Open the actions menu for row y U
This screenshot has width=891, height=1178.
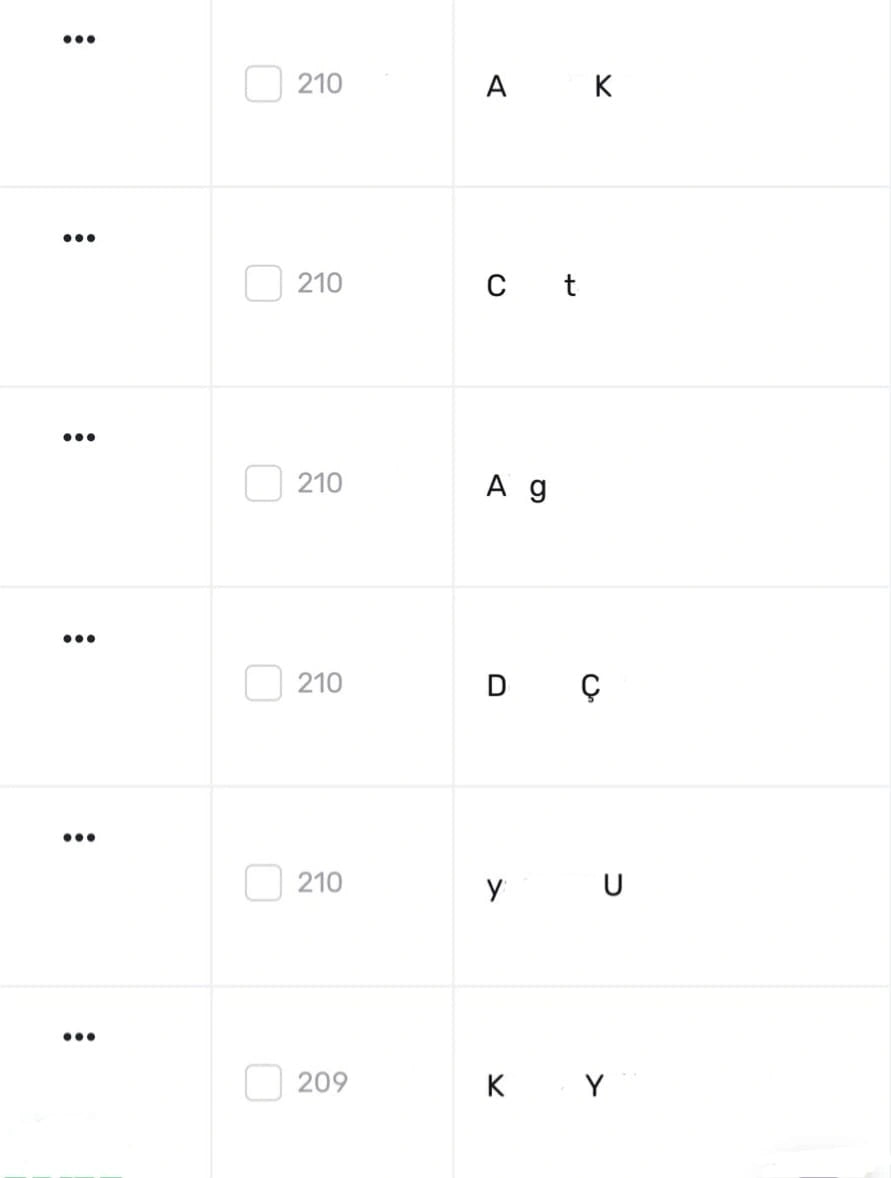(x=78, y=837)
